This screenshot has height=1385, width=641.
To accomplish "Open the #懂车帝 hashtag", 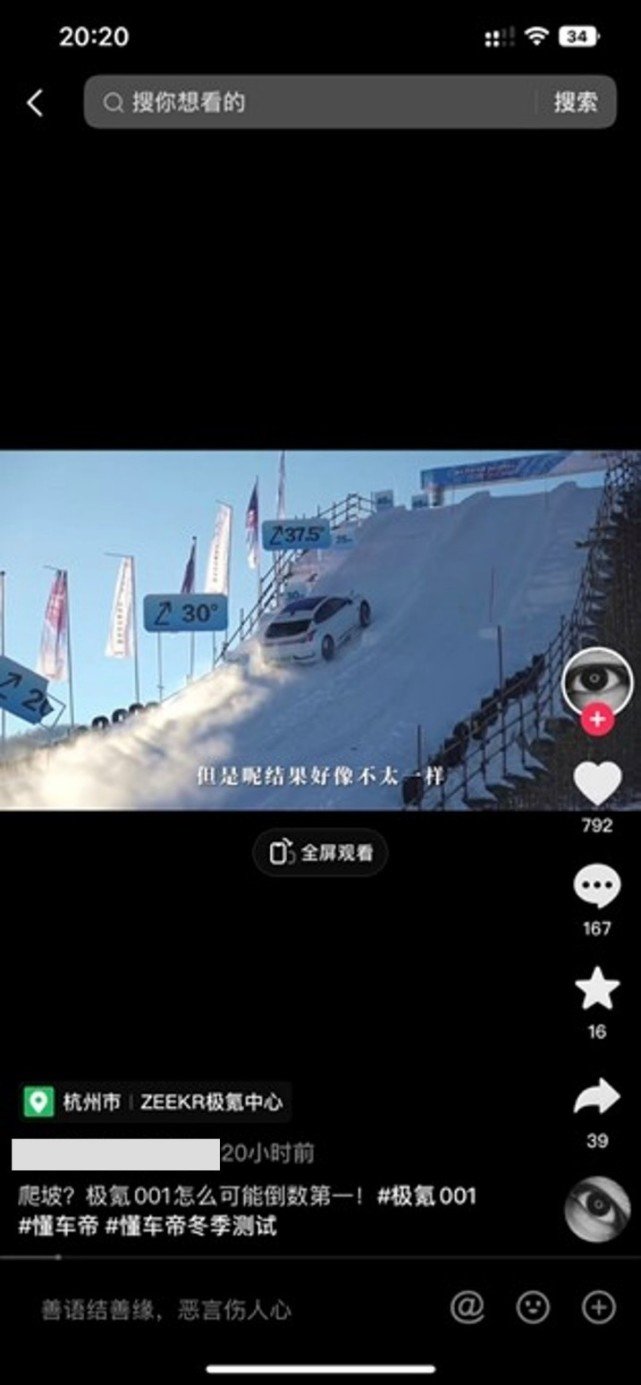I will tap(58, 1225).
